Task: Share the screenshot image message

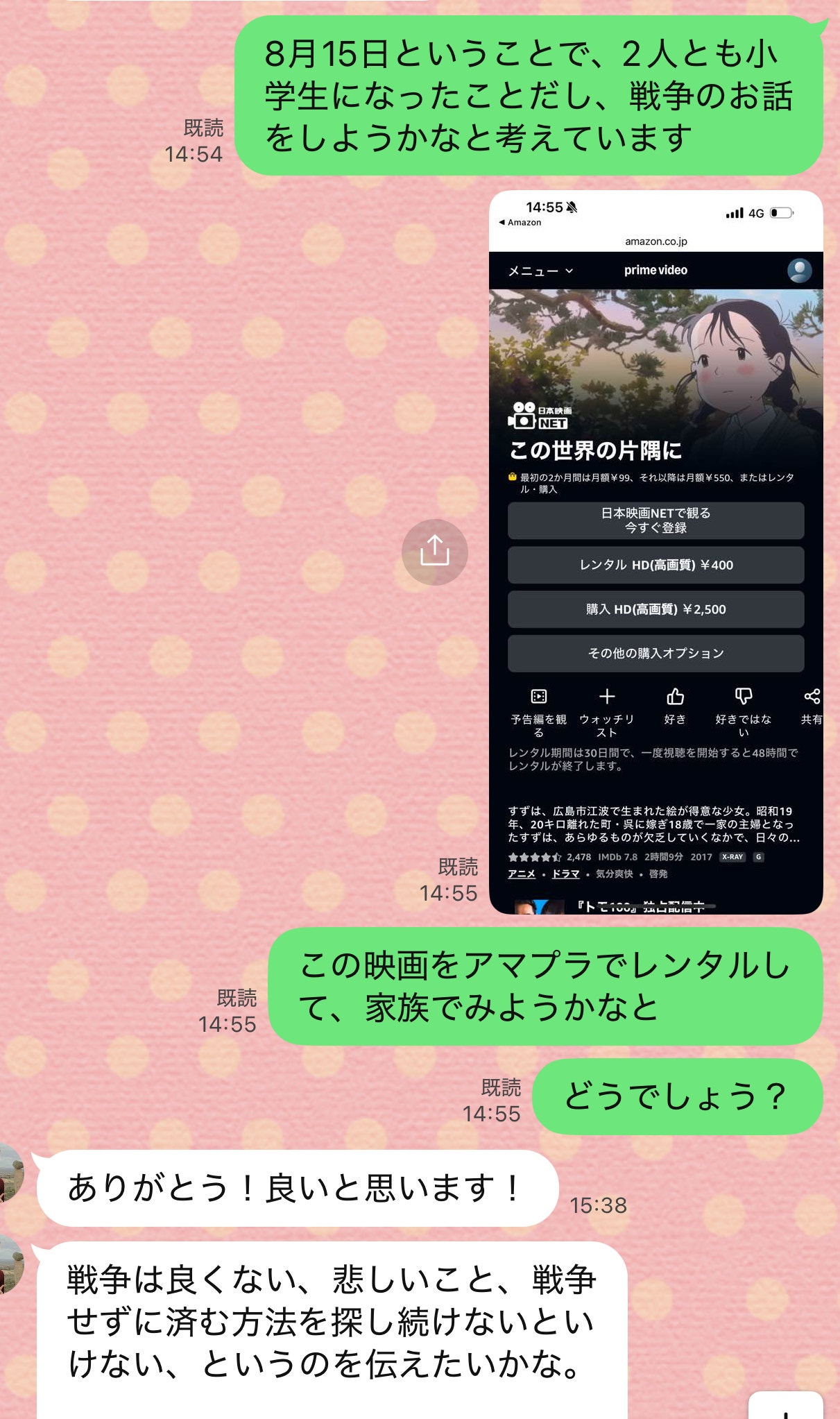Action: coord(435,552)
